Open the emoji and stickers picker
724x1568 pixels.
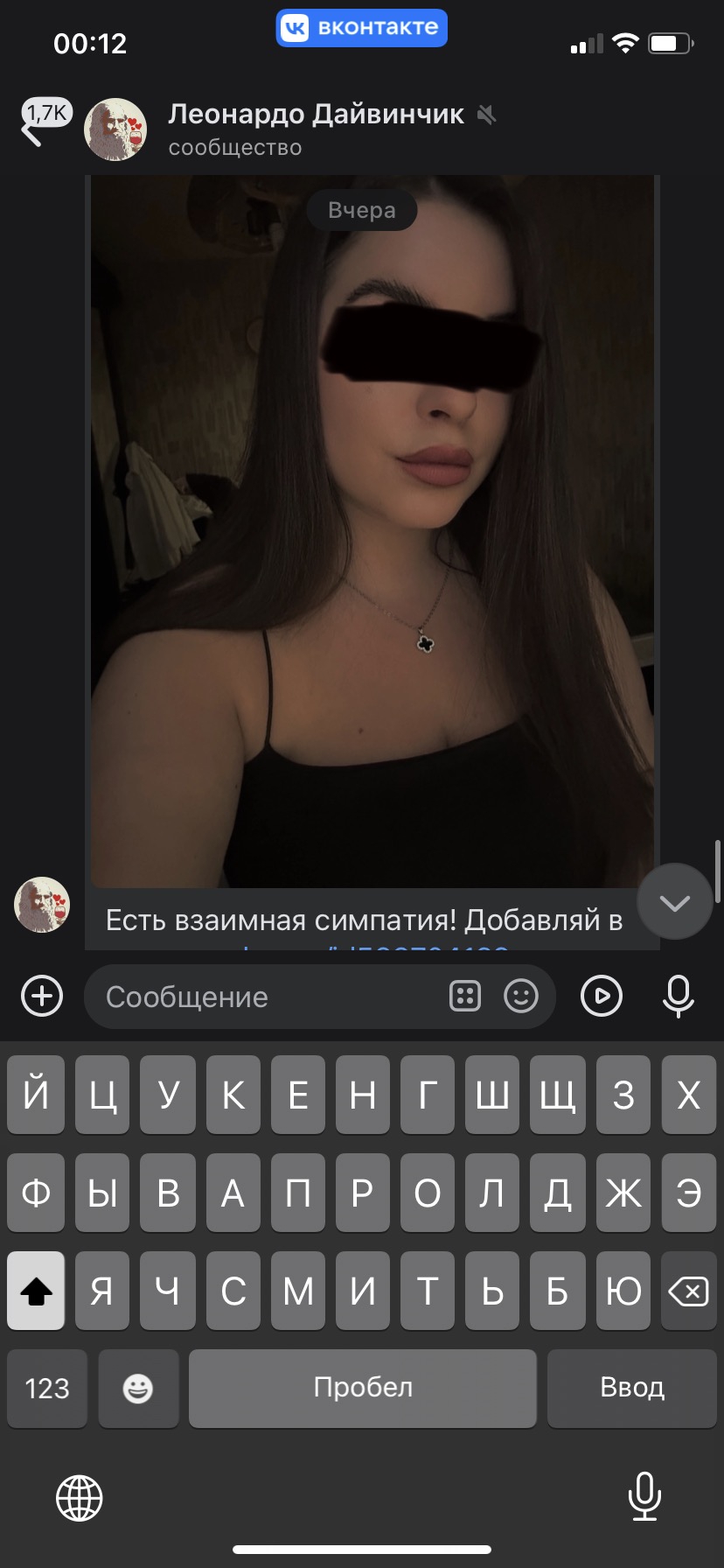click(x=521, y=996)
